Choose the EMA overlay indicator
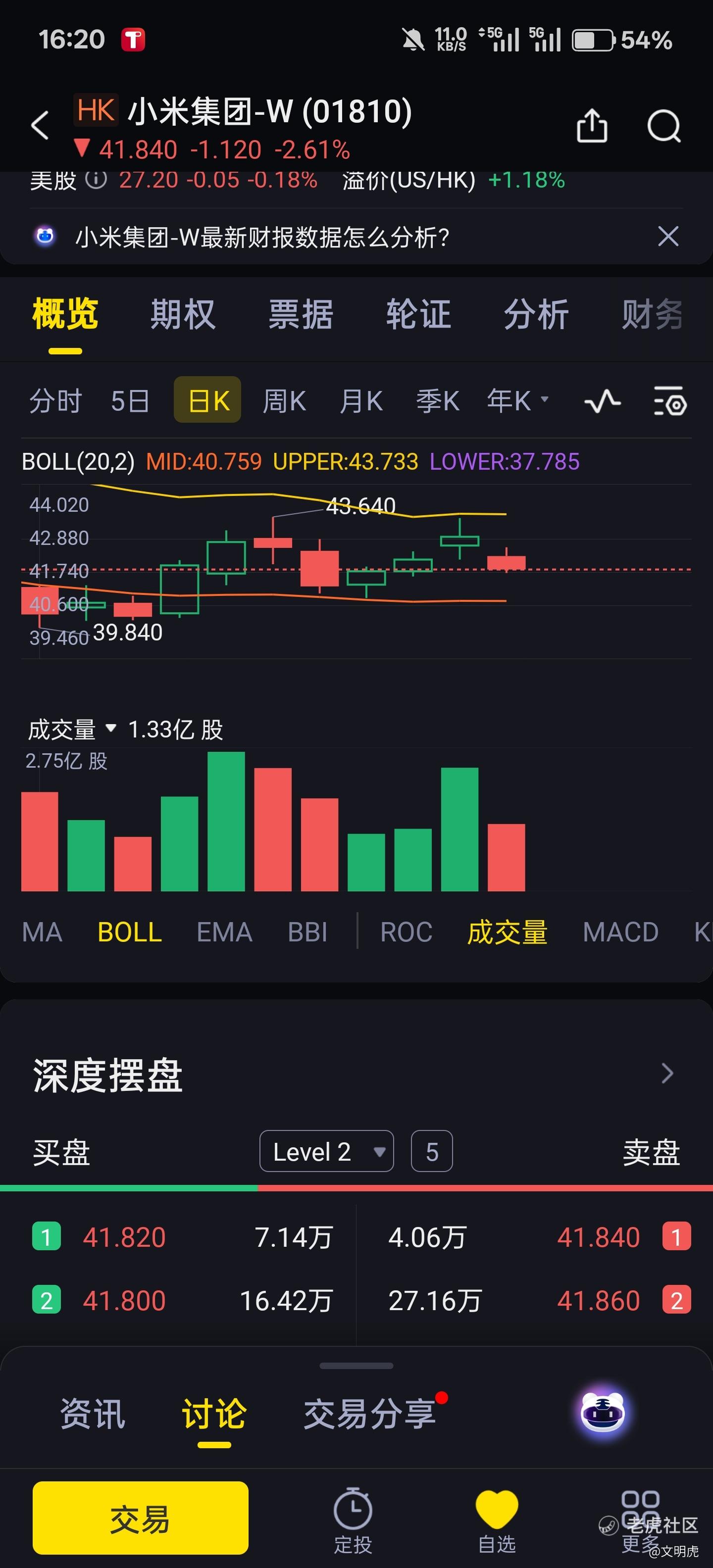This screenshot has width=713, height=1568. point(224,932)
